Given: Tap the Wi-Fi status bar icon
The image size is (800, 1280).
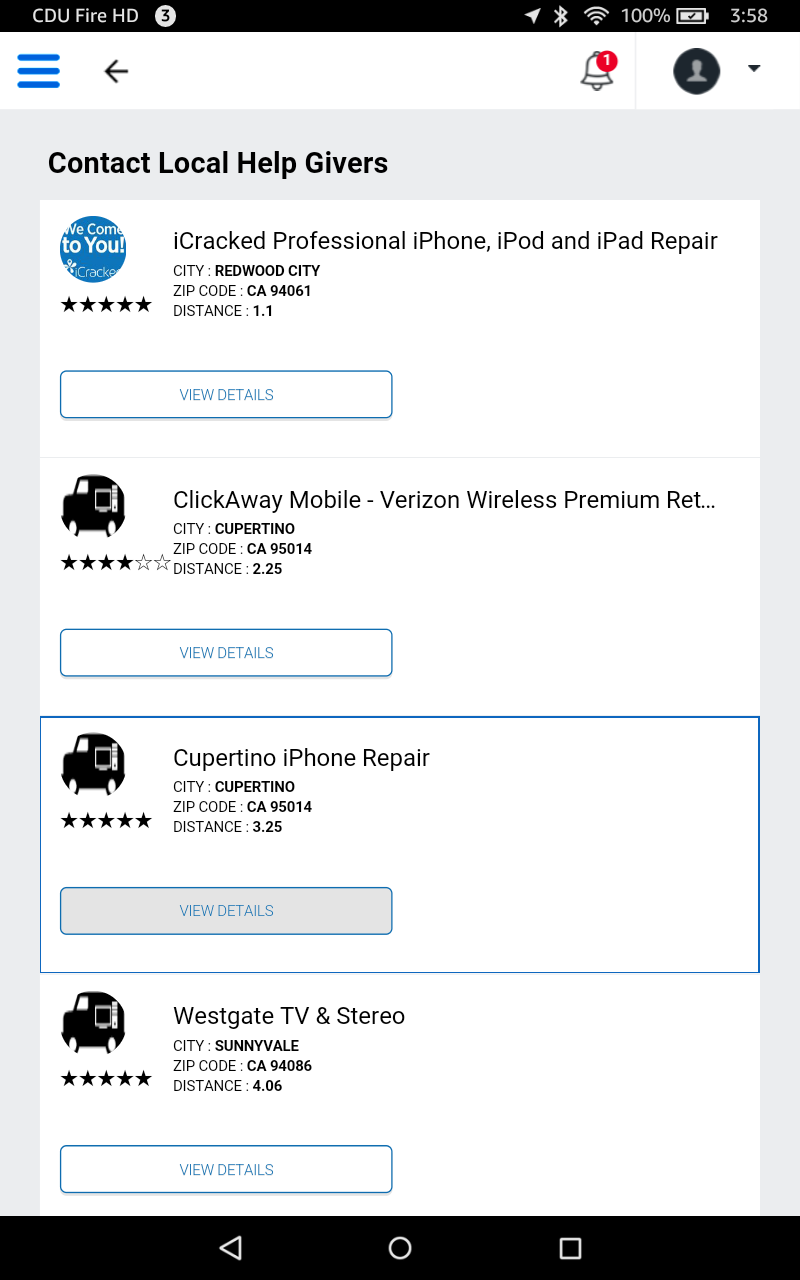Looking at the screenshot, I should click(597, 15).
